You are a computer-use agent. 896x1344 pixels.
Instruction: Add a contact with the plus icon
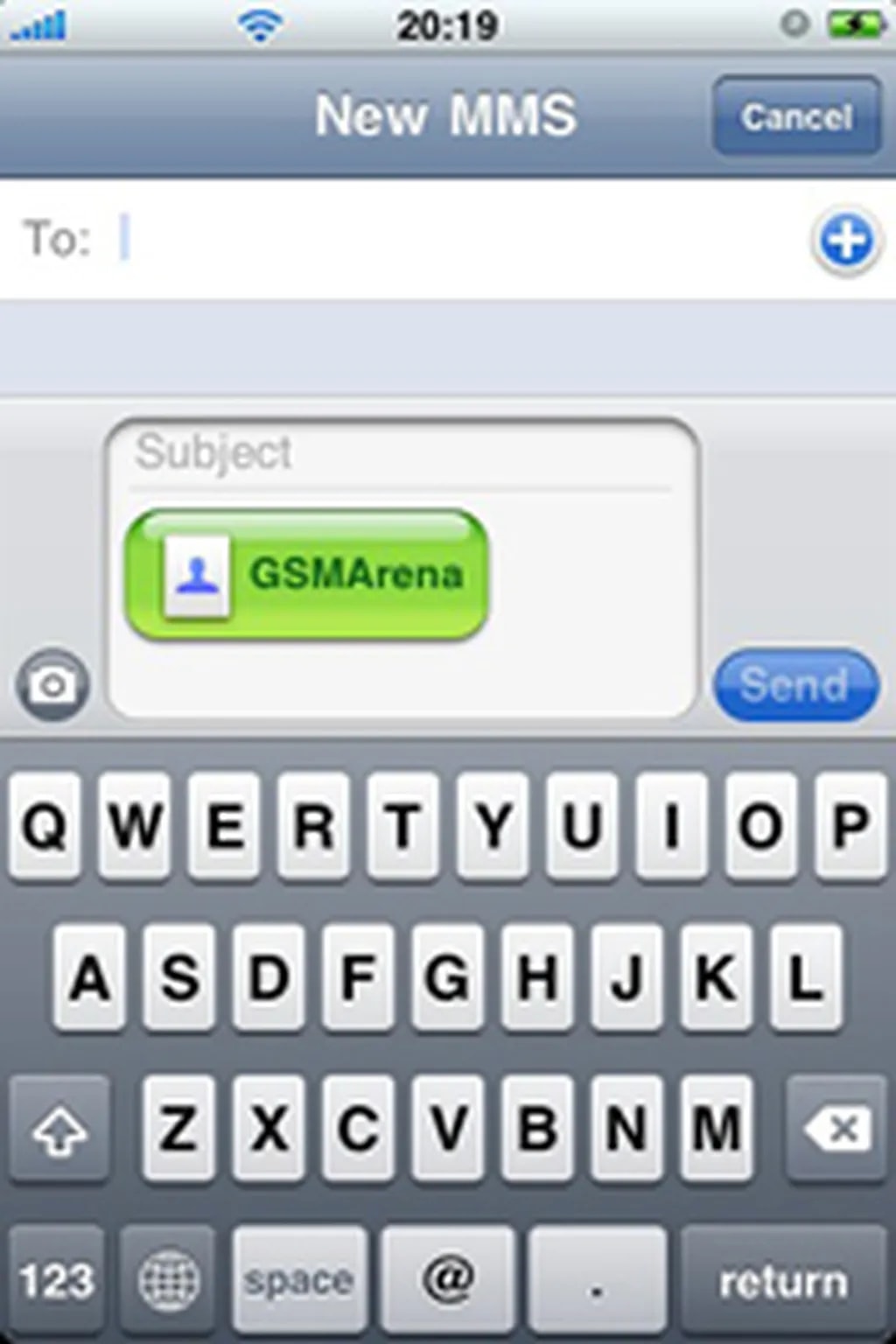point(845,240)
